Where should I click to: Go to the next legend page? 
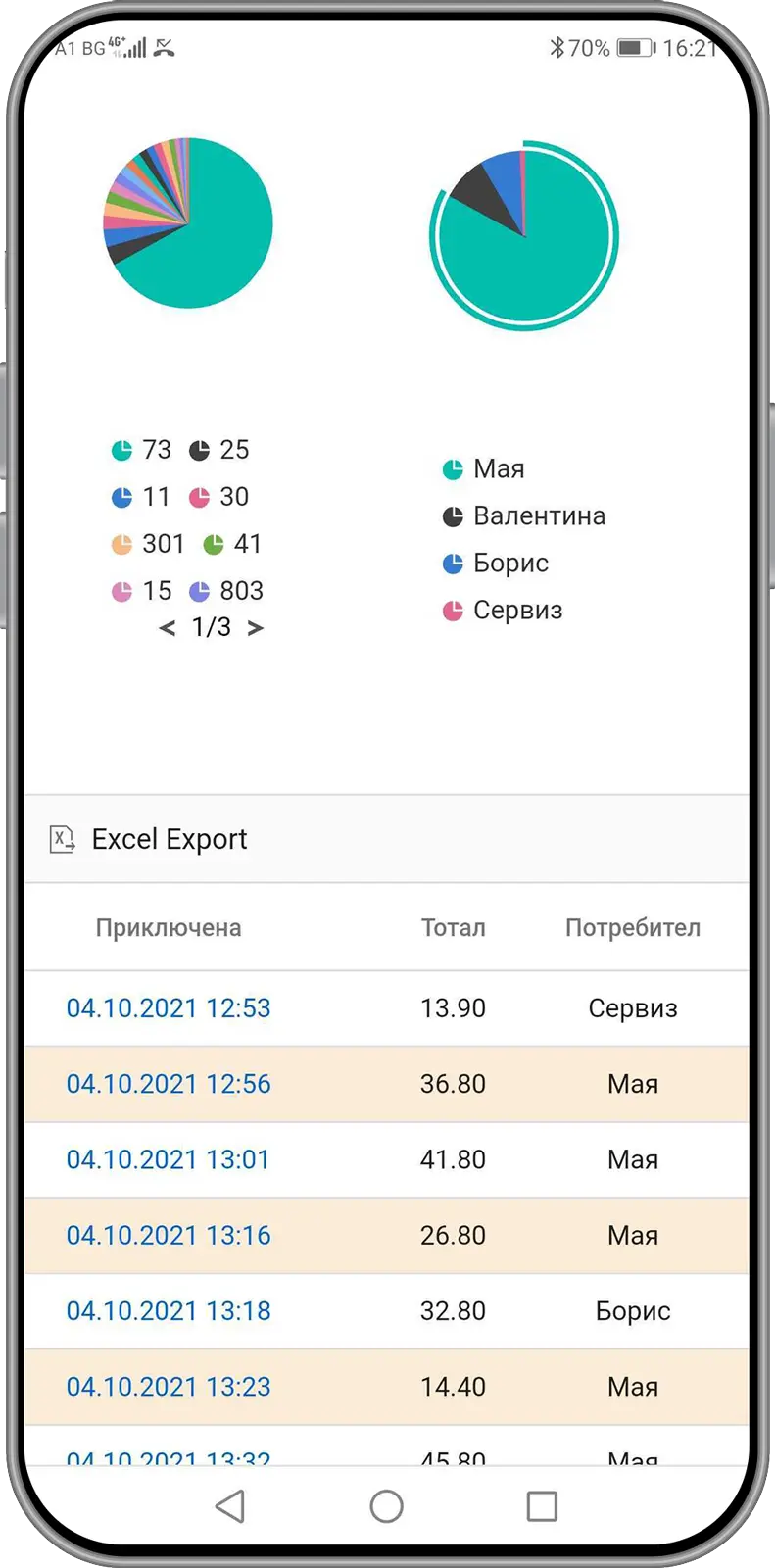pos(256,628)
